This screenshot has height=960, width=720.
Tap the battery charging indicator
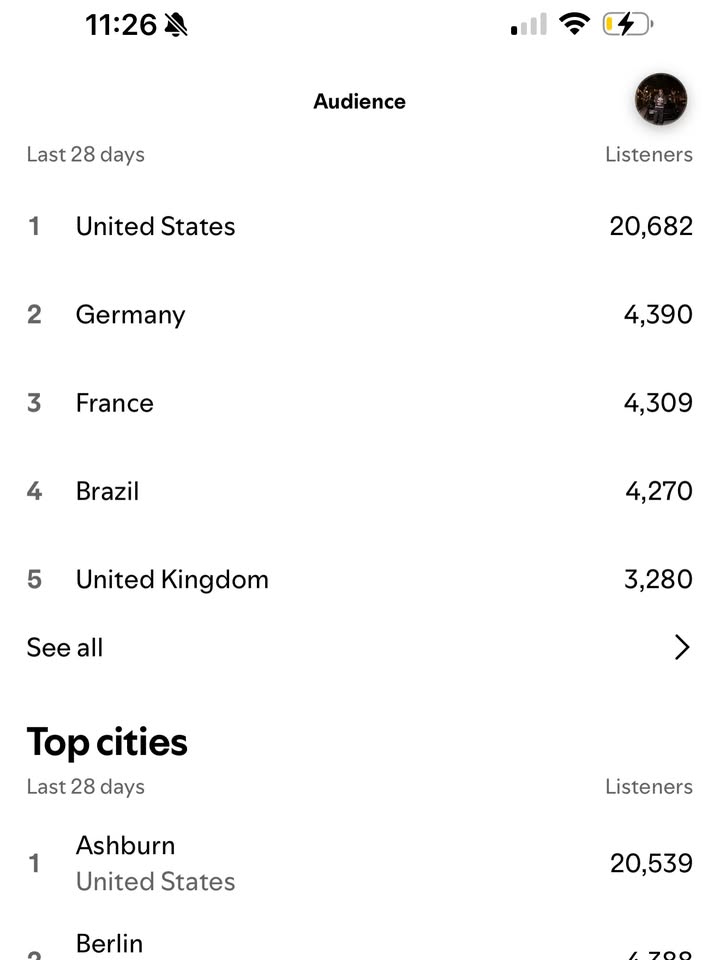629,23
